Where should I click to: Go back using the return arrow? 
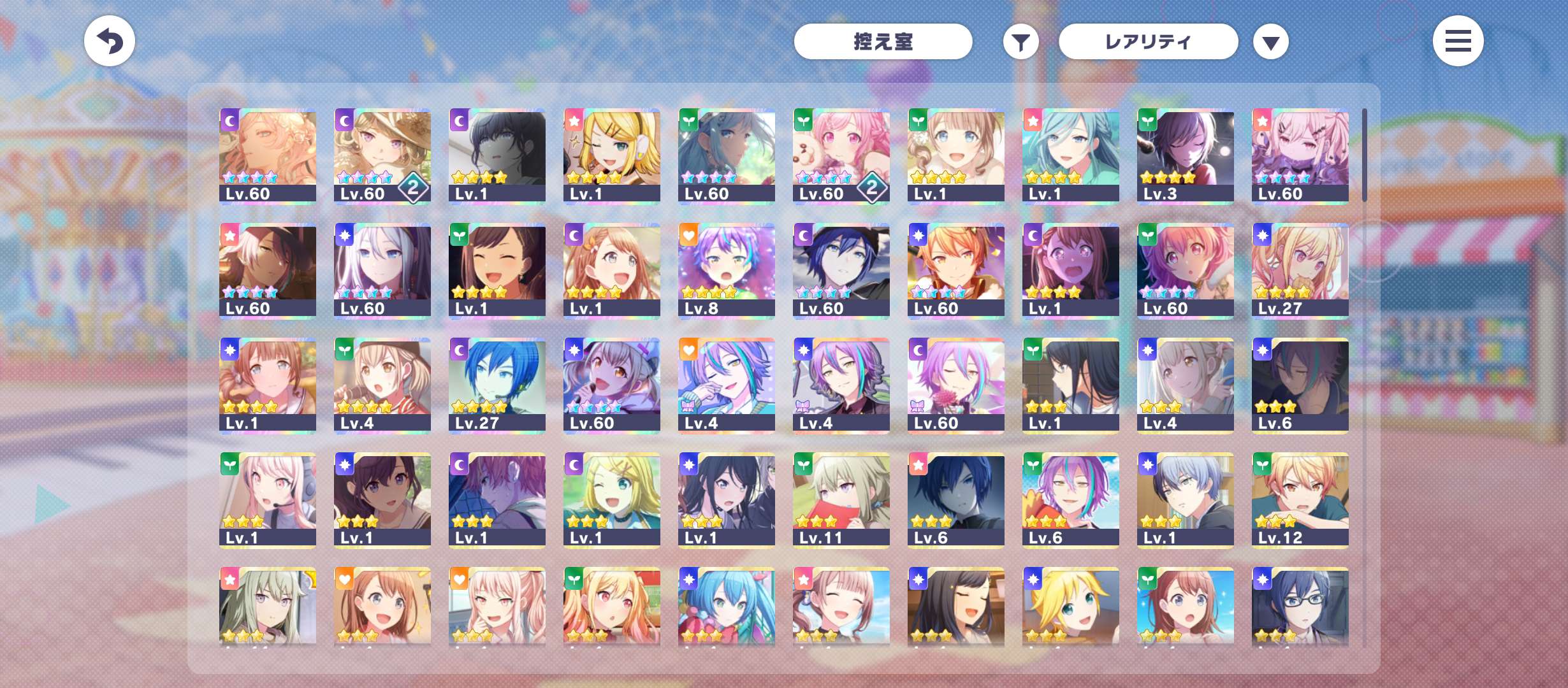[110, 41]
